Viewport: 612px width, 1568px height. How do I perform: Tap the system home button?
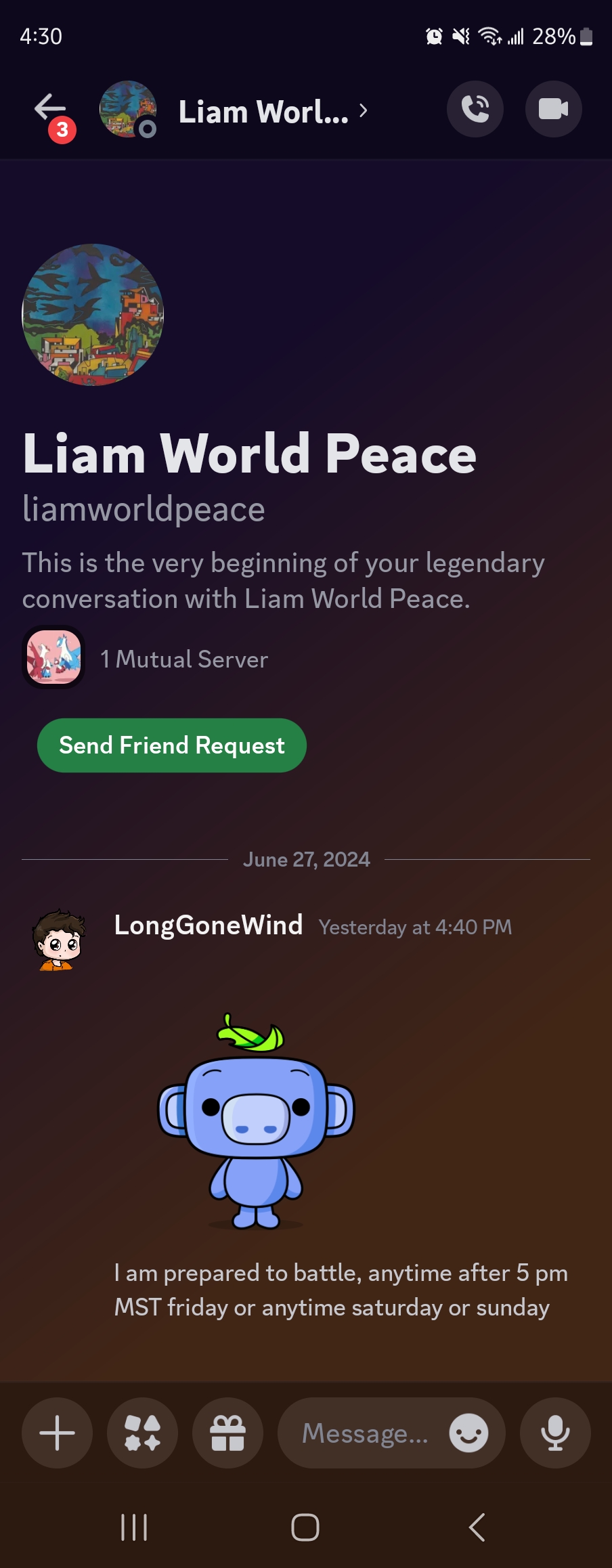[305, 1527]
